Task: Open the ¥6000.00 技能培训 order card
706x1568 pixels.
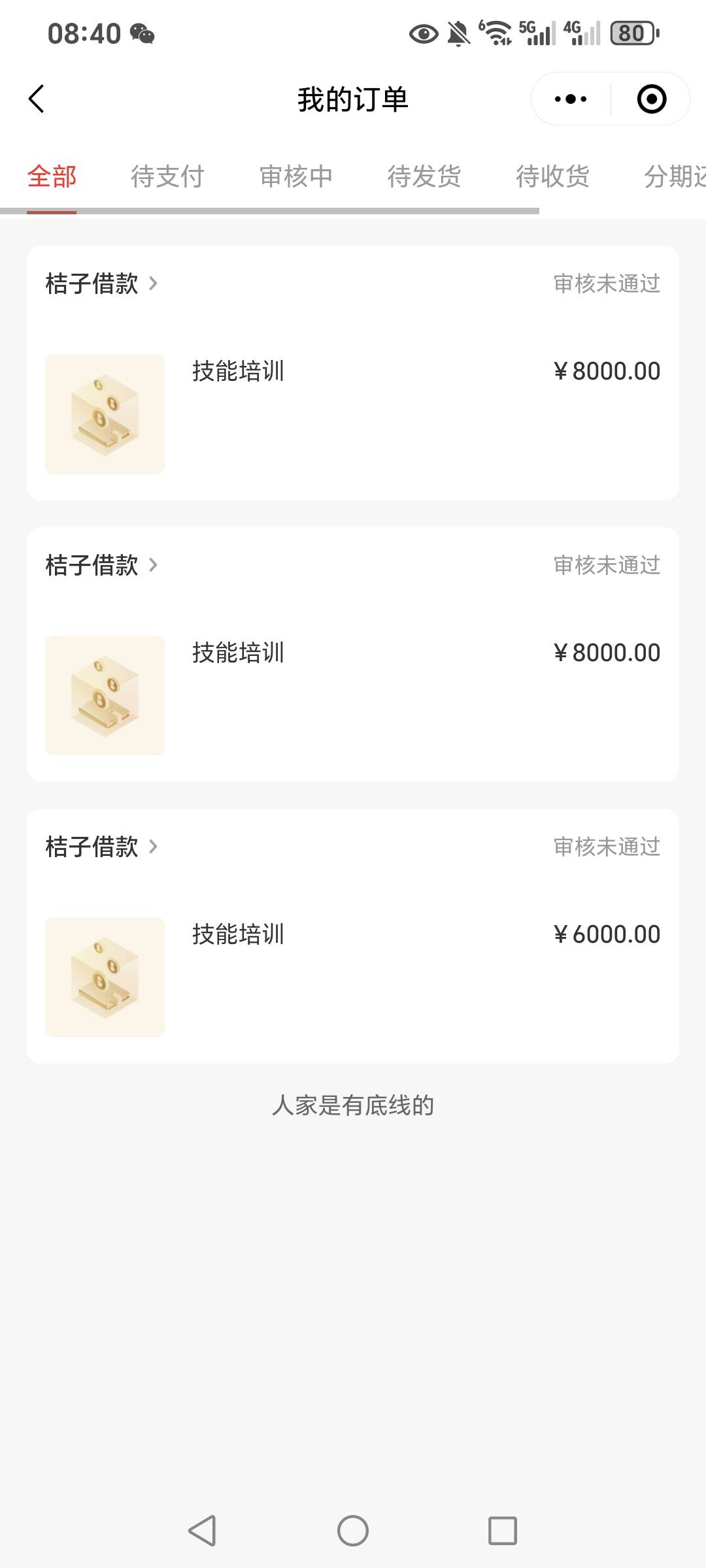Action: click(x=353, y=936)
